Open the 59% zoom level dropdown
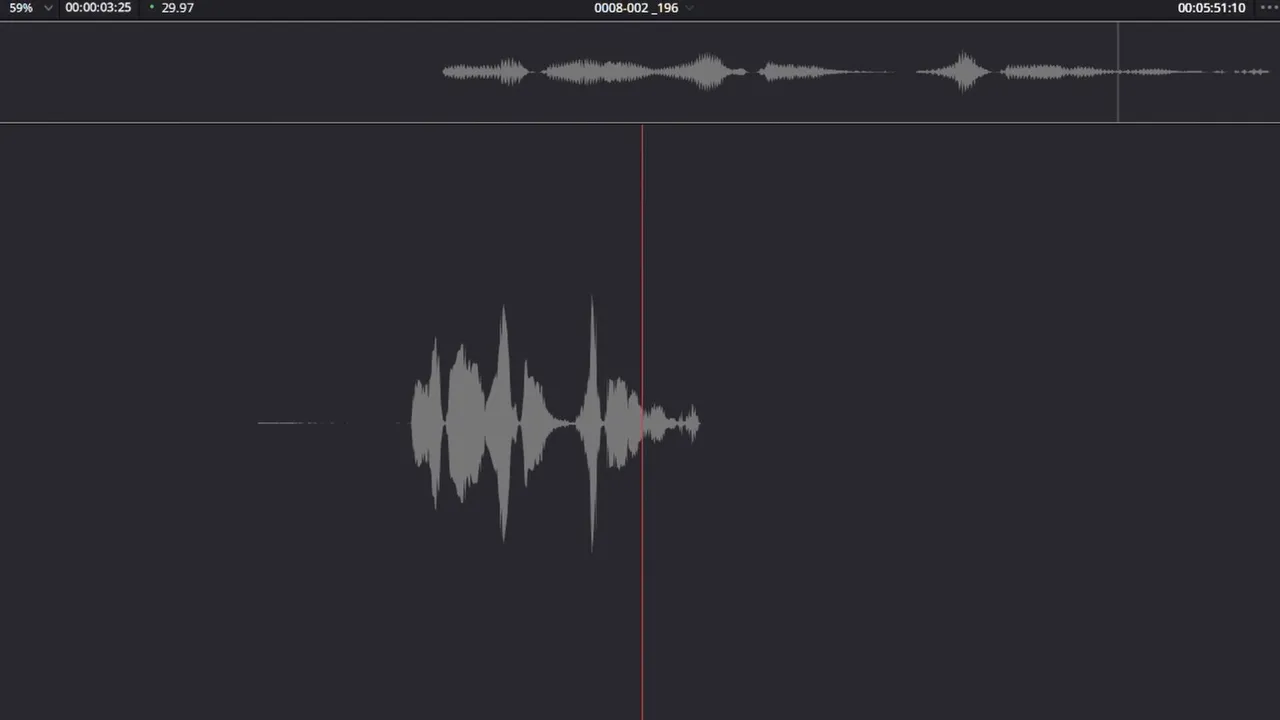The height and width of the screenshot is (720, 1280). [47, 8]
